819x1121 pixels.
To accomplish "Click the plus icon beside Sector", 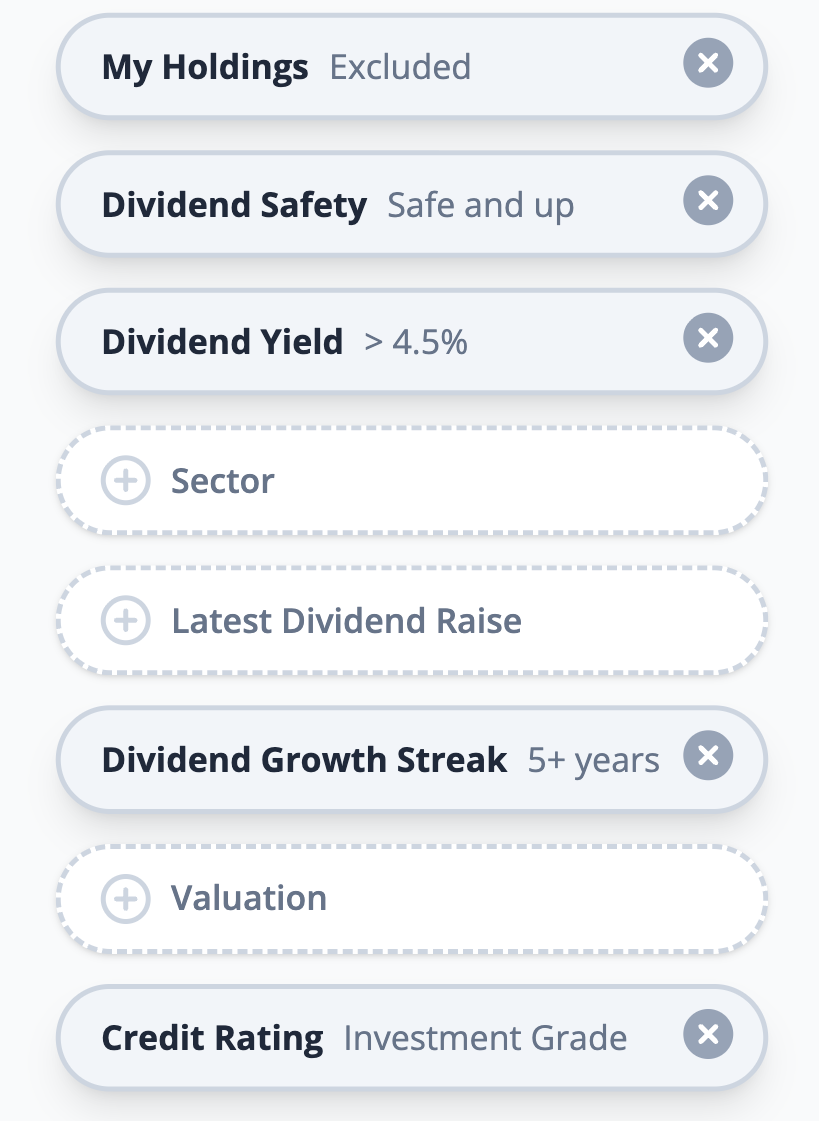I will (124, 480).
